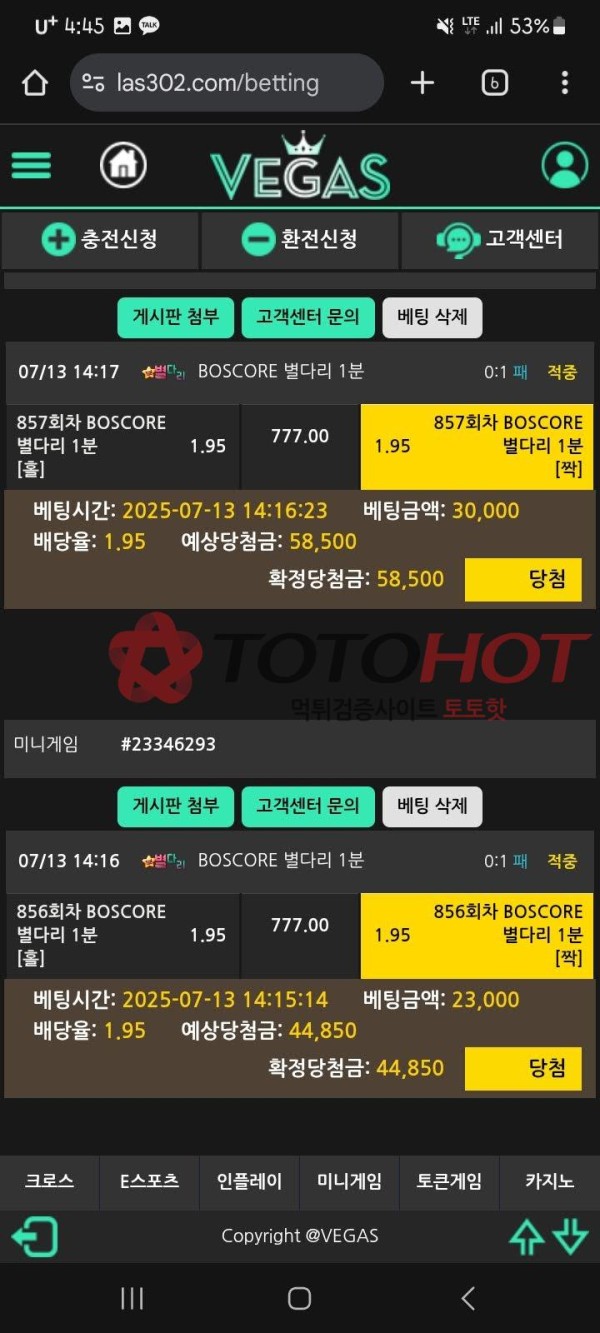
Task: Tap 베팅 삭제 for the 857회차 bet
Action: click(432, 317)
